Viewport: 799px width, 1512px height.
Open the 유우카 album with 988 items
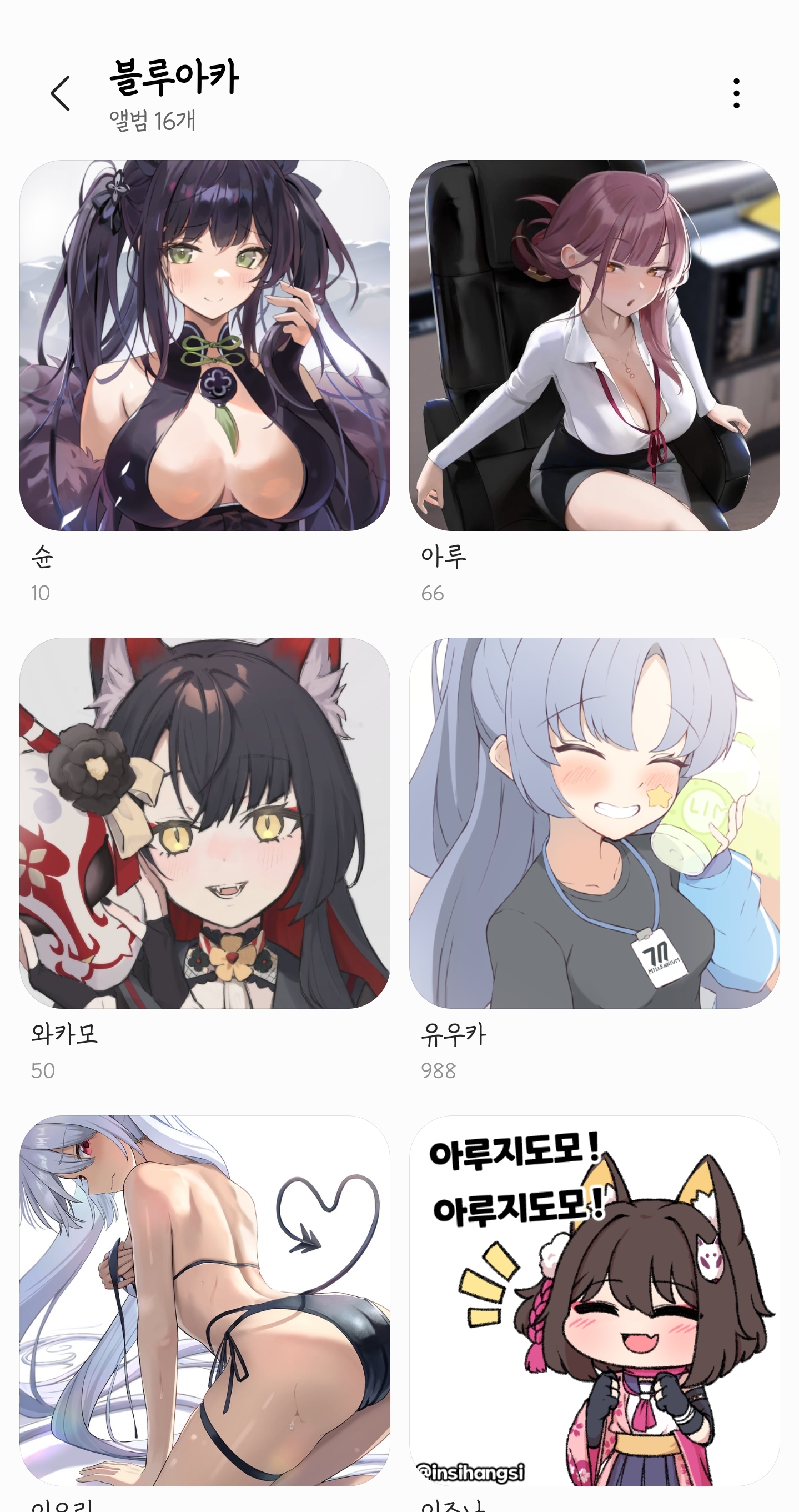click(594, 823)
